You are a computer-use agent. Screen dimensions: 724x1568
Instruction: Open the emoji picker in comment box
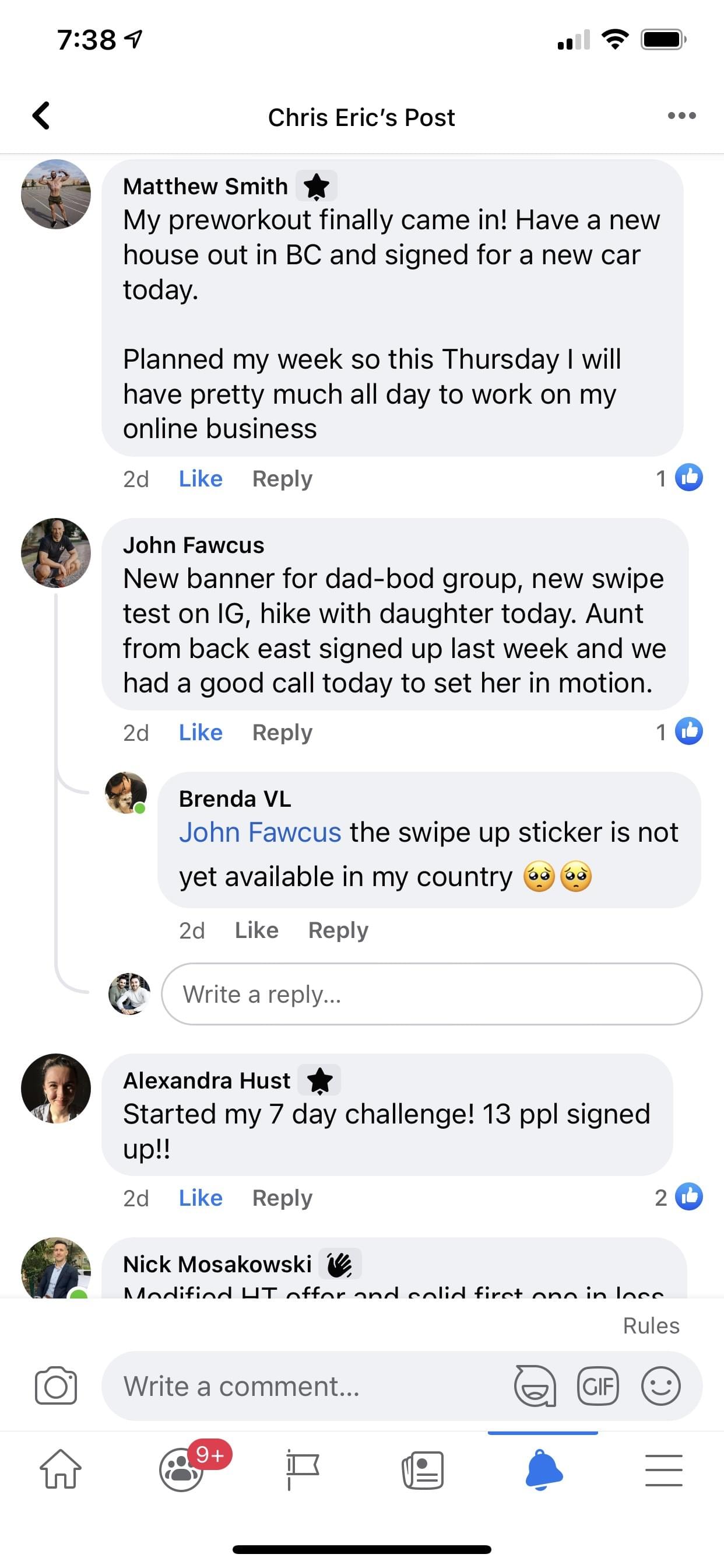[x=660, y=1386]
